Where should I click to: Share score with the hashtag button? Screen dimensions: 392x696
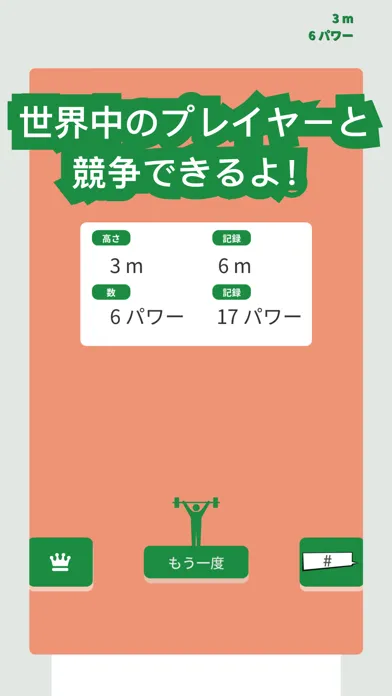[331, 562]
